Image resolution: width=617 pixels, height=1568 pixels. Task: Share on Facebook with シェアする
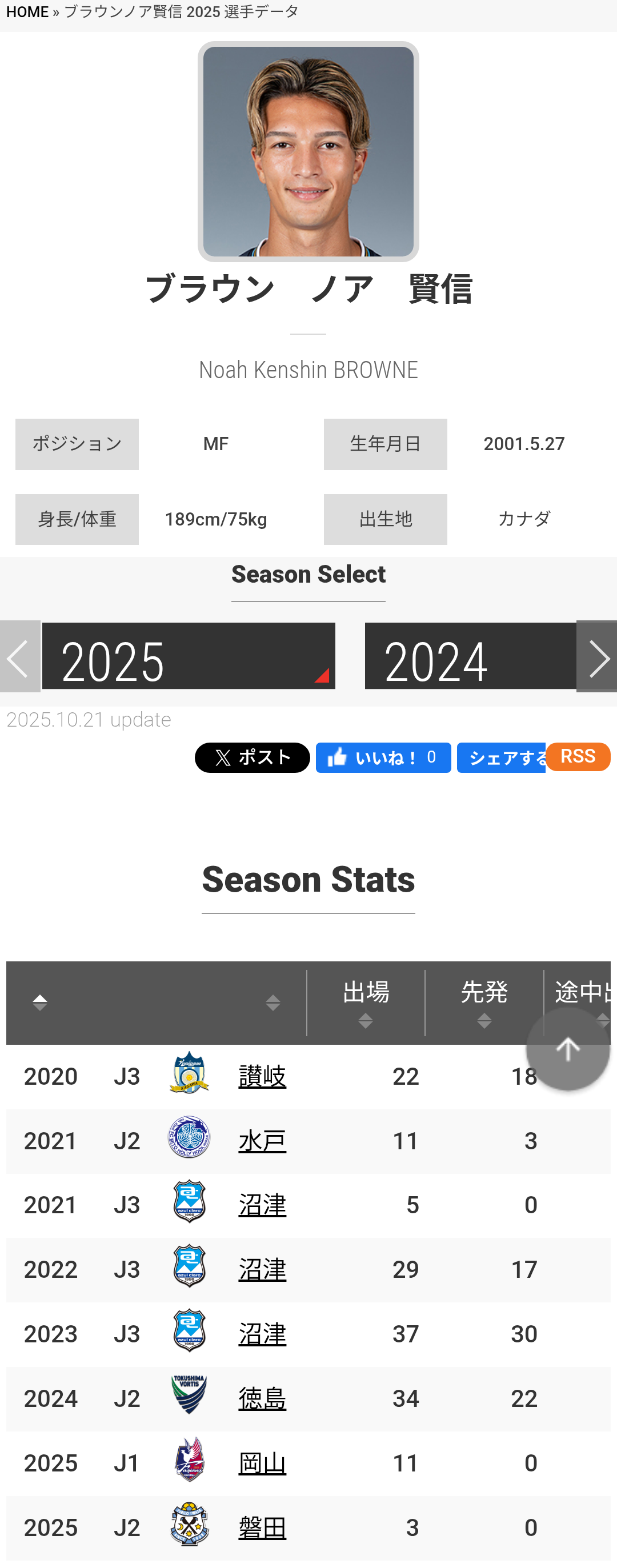[x=500, y=757]
